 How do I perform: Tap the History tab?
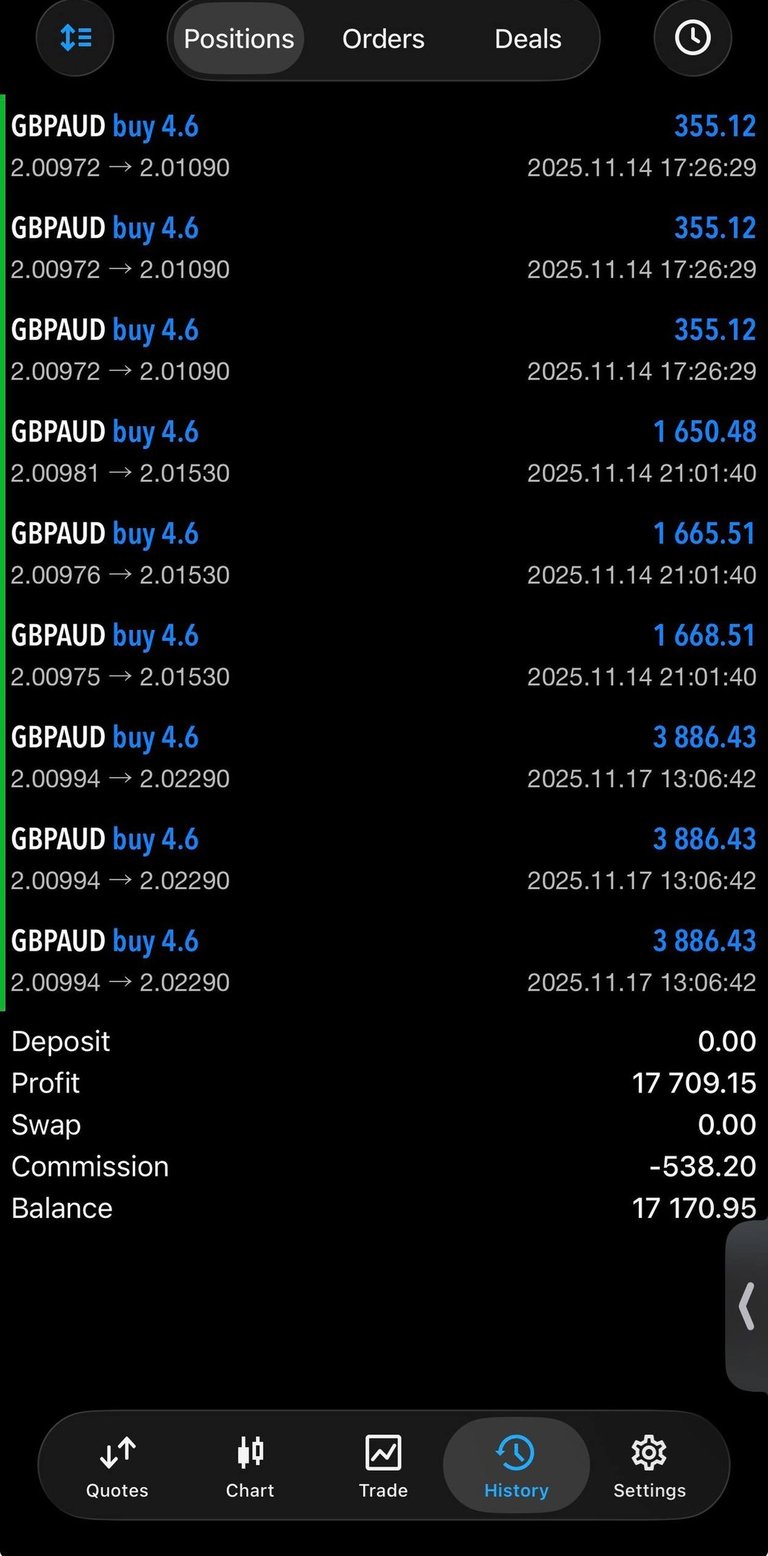(x=516, y=1466)
